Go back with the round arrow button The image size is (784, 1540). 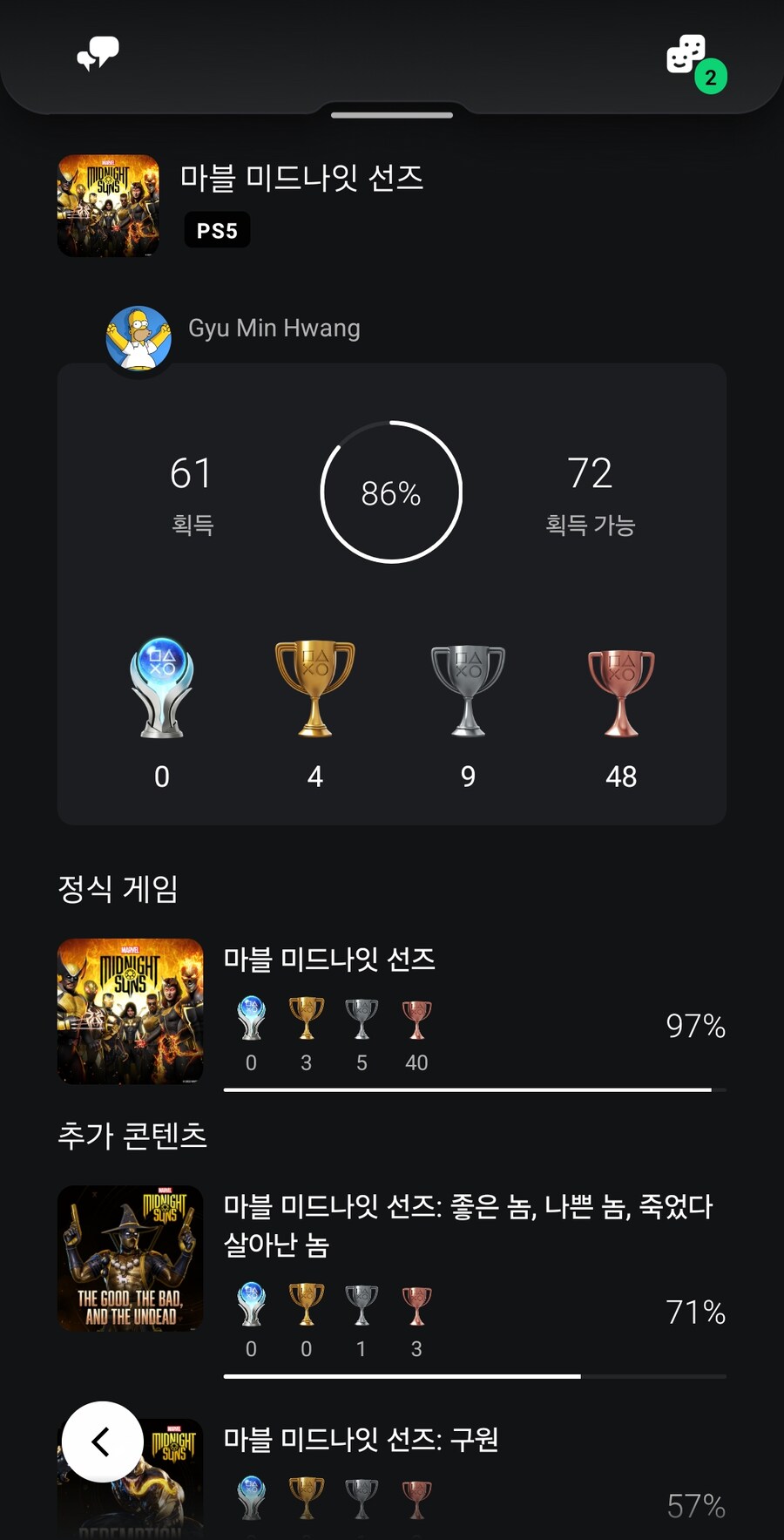coord(102,1442)
